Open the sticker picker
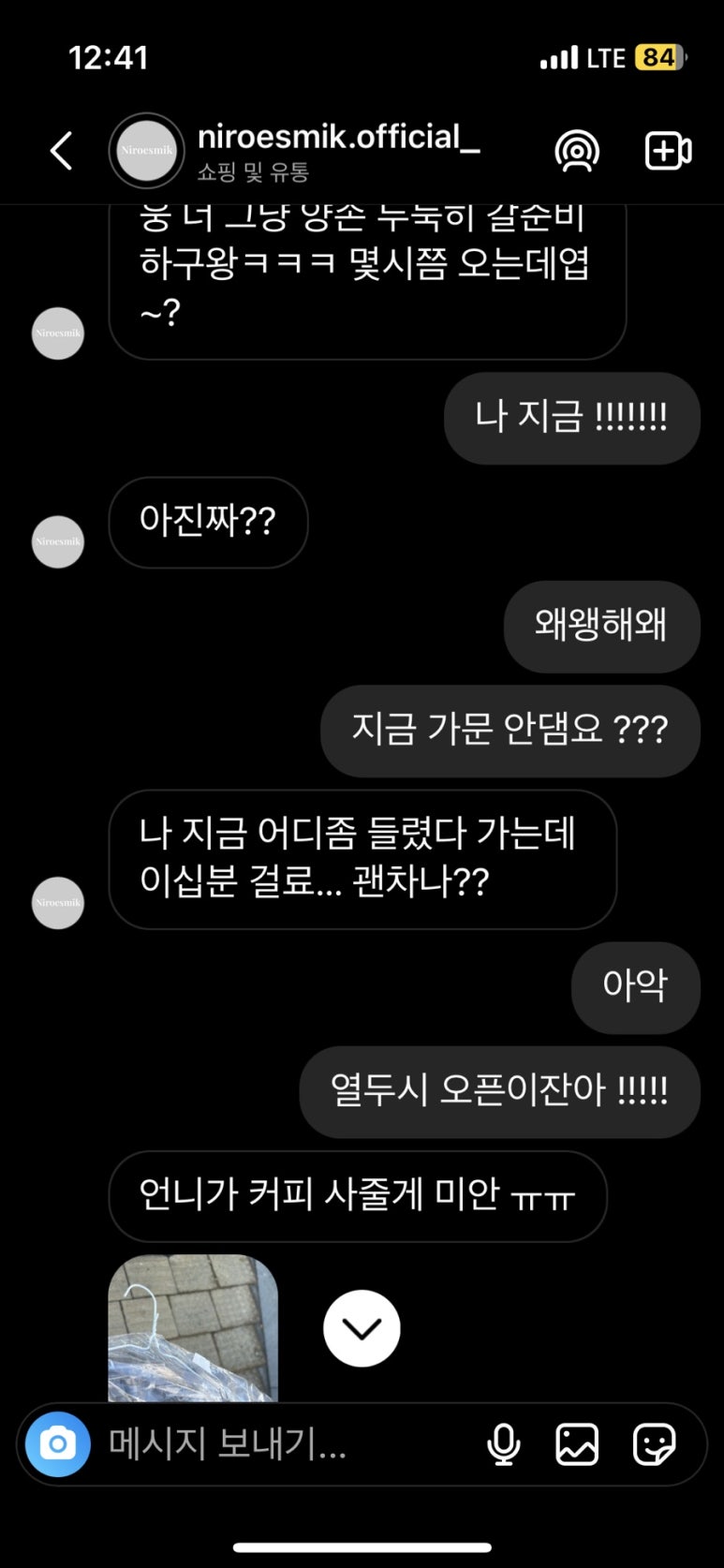The width and height of the screenshot is (724, 1568). (654, 1444)
